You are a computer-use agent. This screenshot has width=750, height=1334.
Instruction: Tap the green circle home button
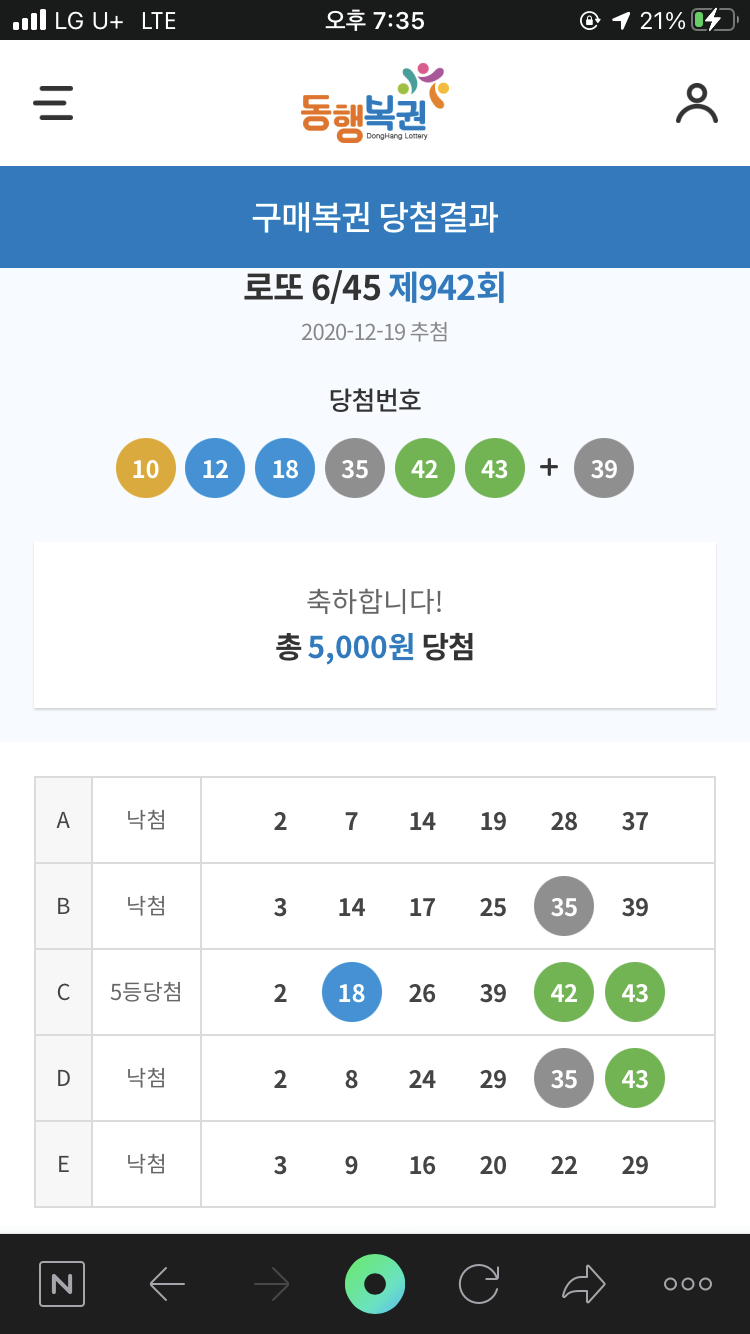(375, 1284)
